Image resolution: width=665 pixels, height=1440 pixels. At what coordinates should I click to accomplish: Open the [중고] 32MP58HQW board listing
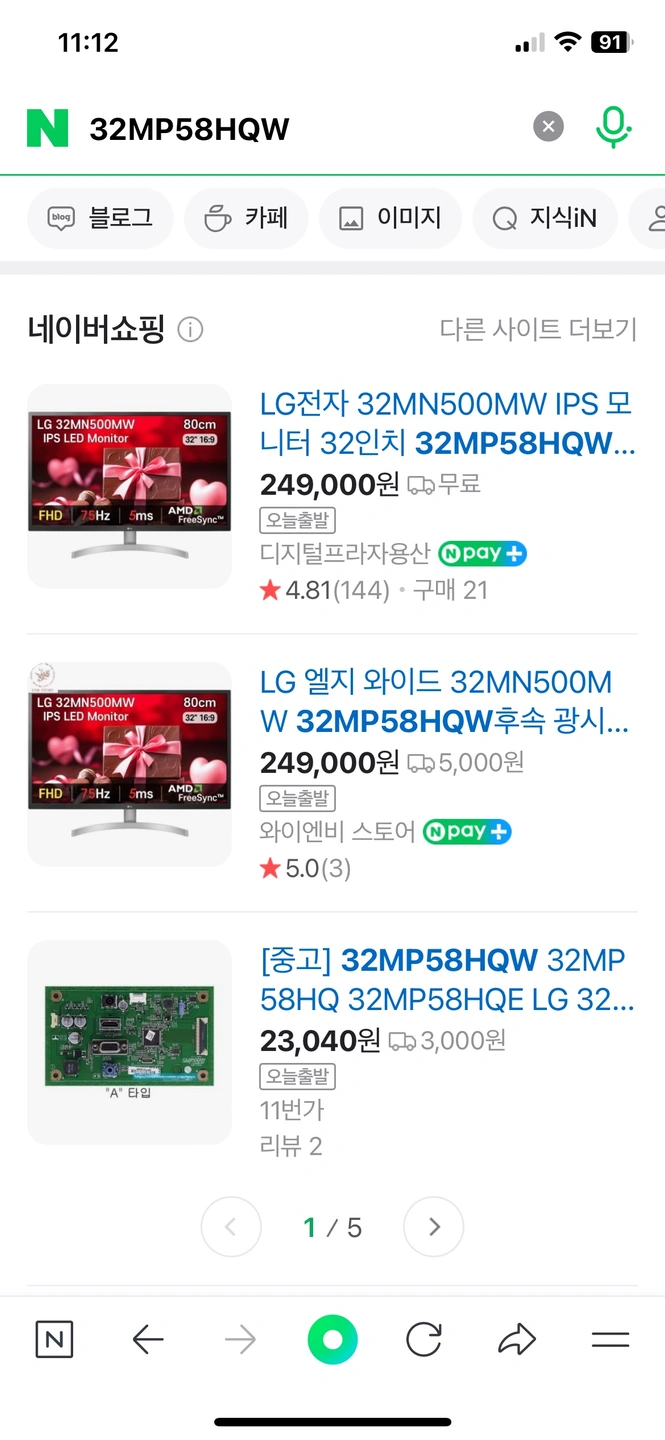(447, 979)
